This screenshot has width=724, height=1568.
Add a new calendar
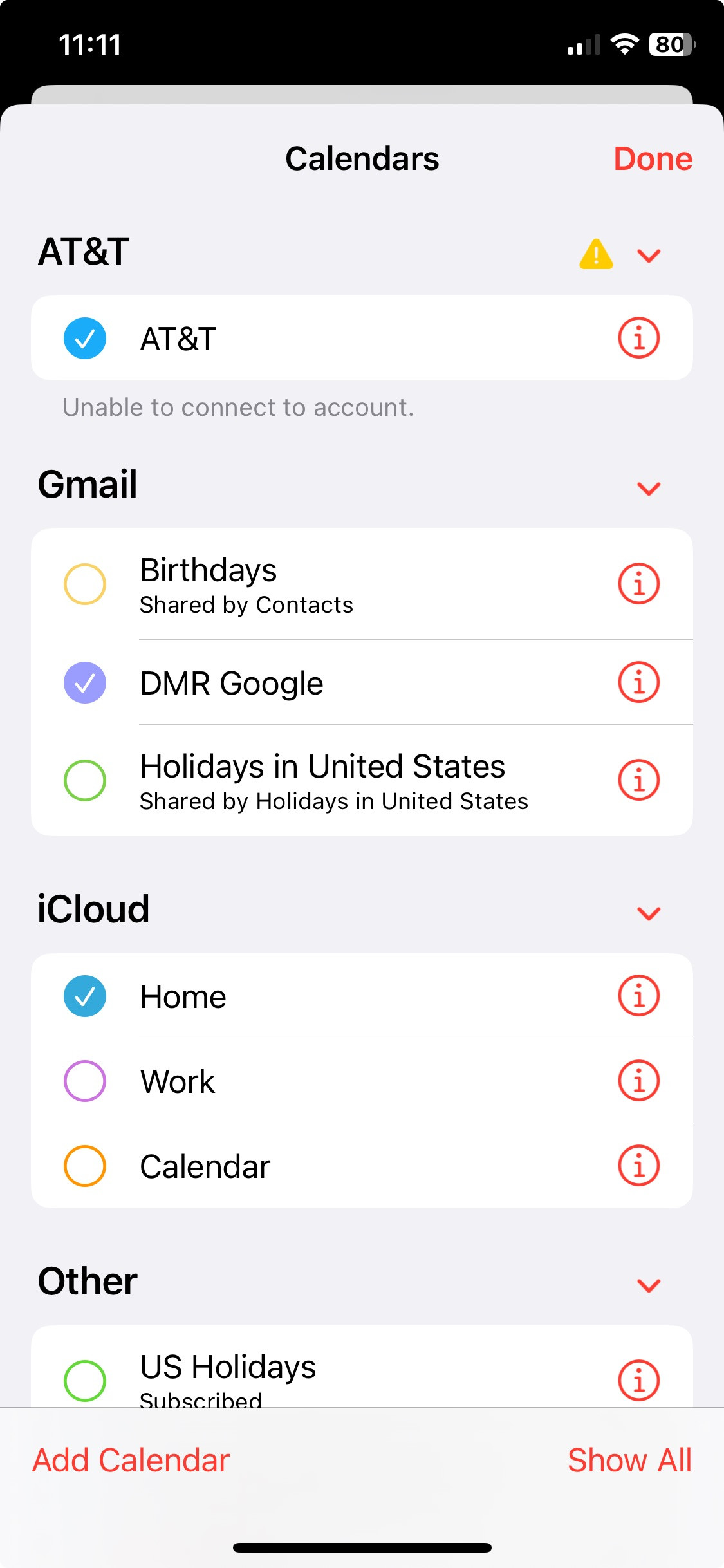131,1461
